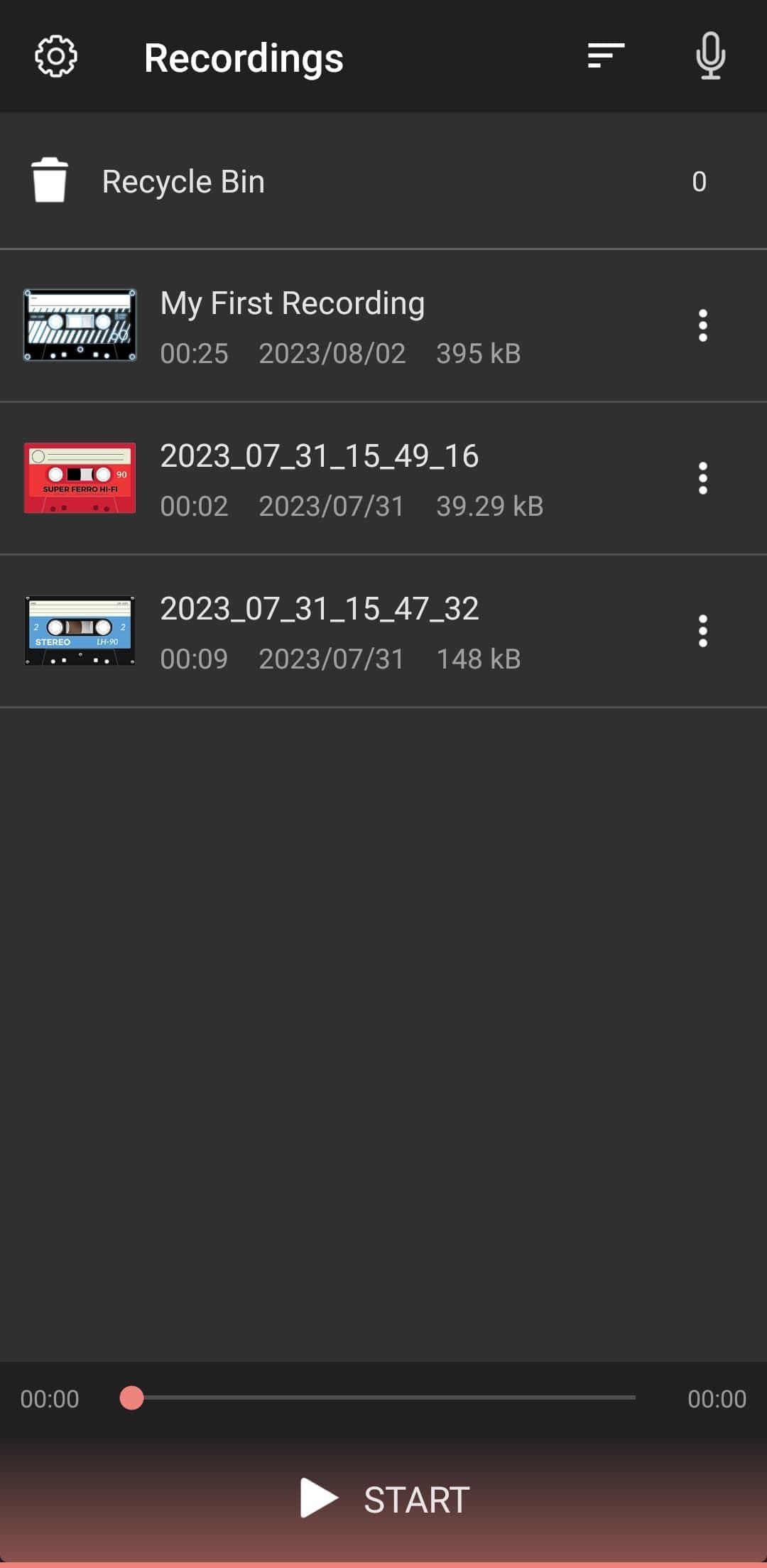Tap the microphone icon to record
767x1568 pixels.
coord(710,55)
